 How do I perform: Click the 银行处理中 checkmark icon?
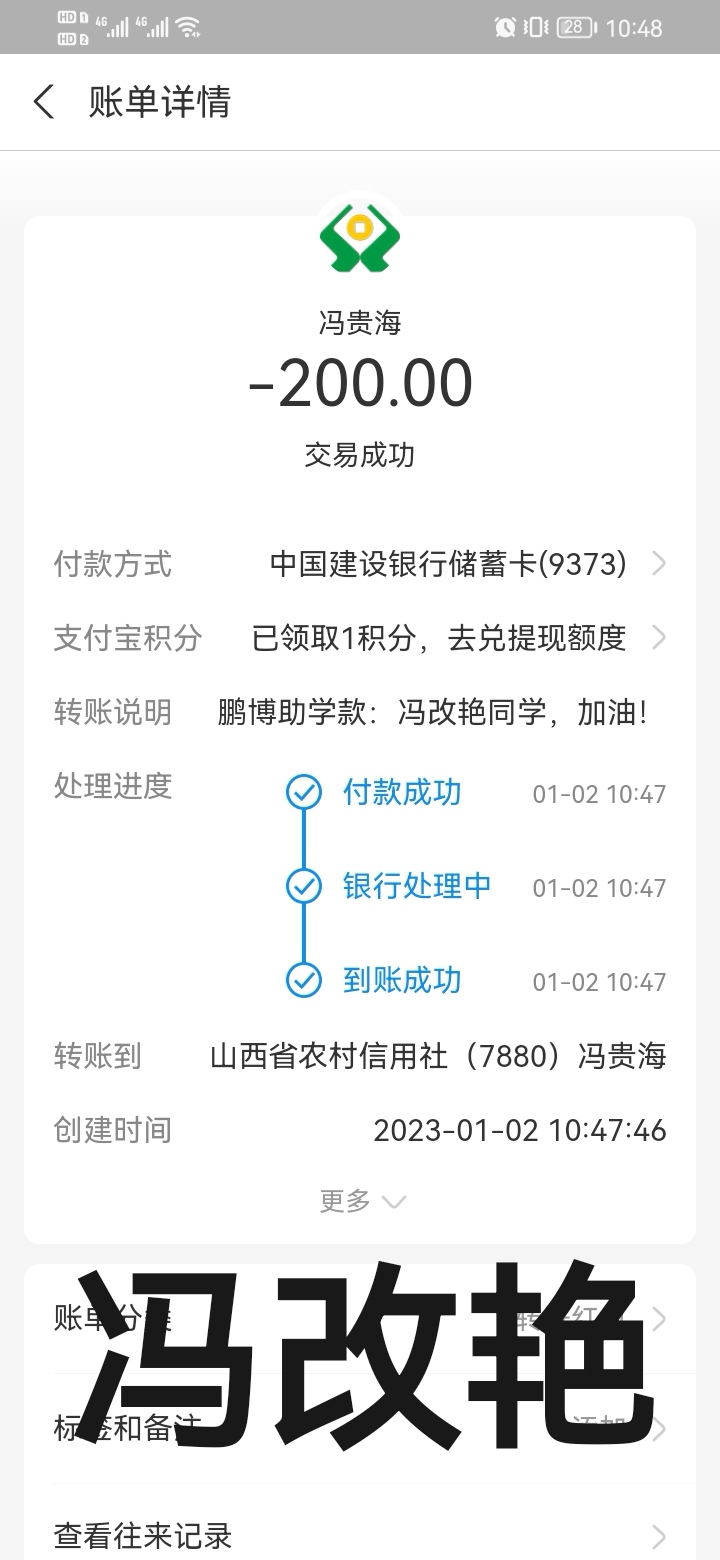303,887
